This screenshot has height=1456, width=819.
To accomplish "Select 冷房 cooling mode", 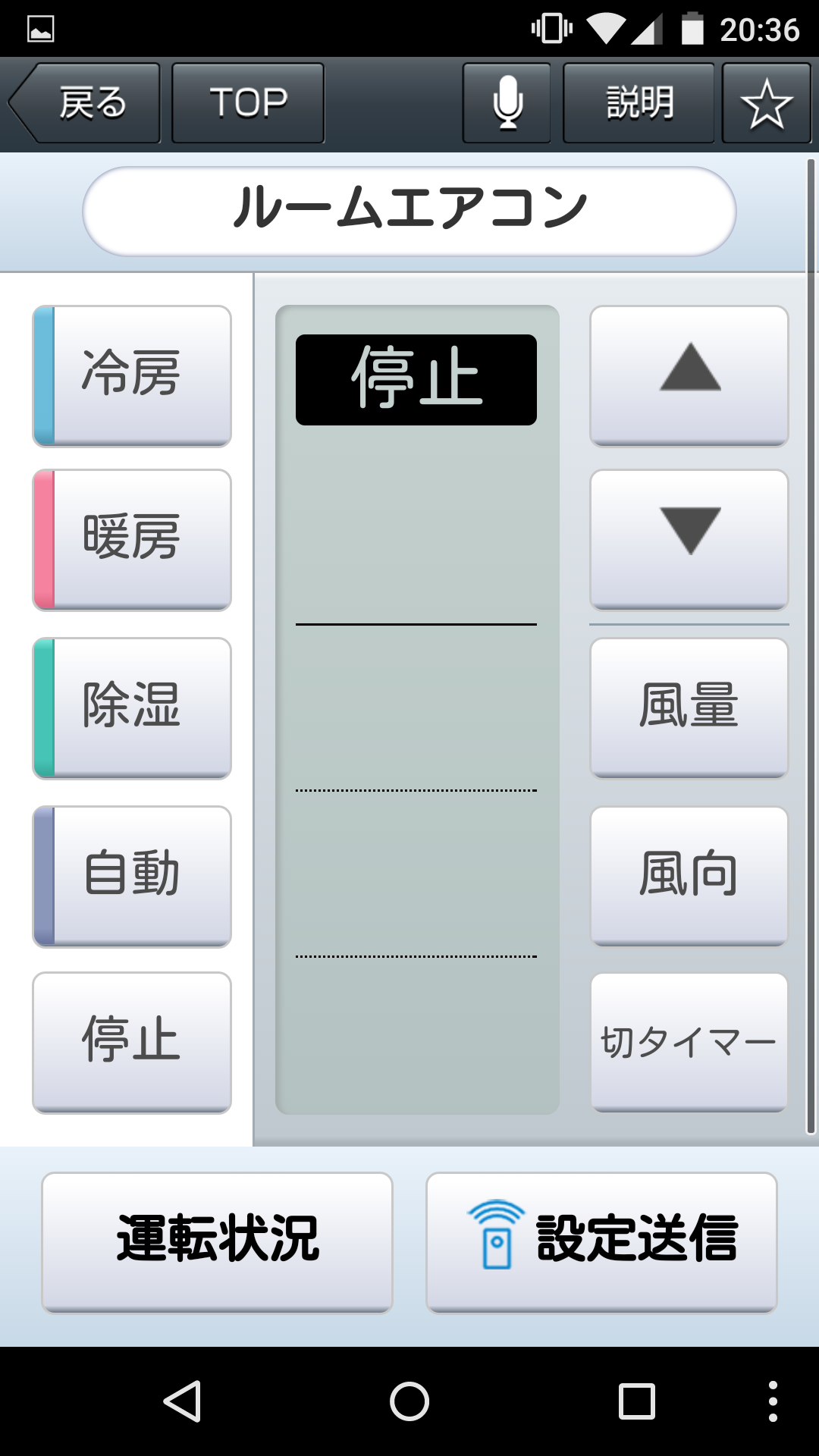I will click(132, 376).
